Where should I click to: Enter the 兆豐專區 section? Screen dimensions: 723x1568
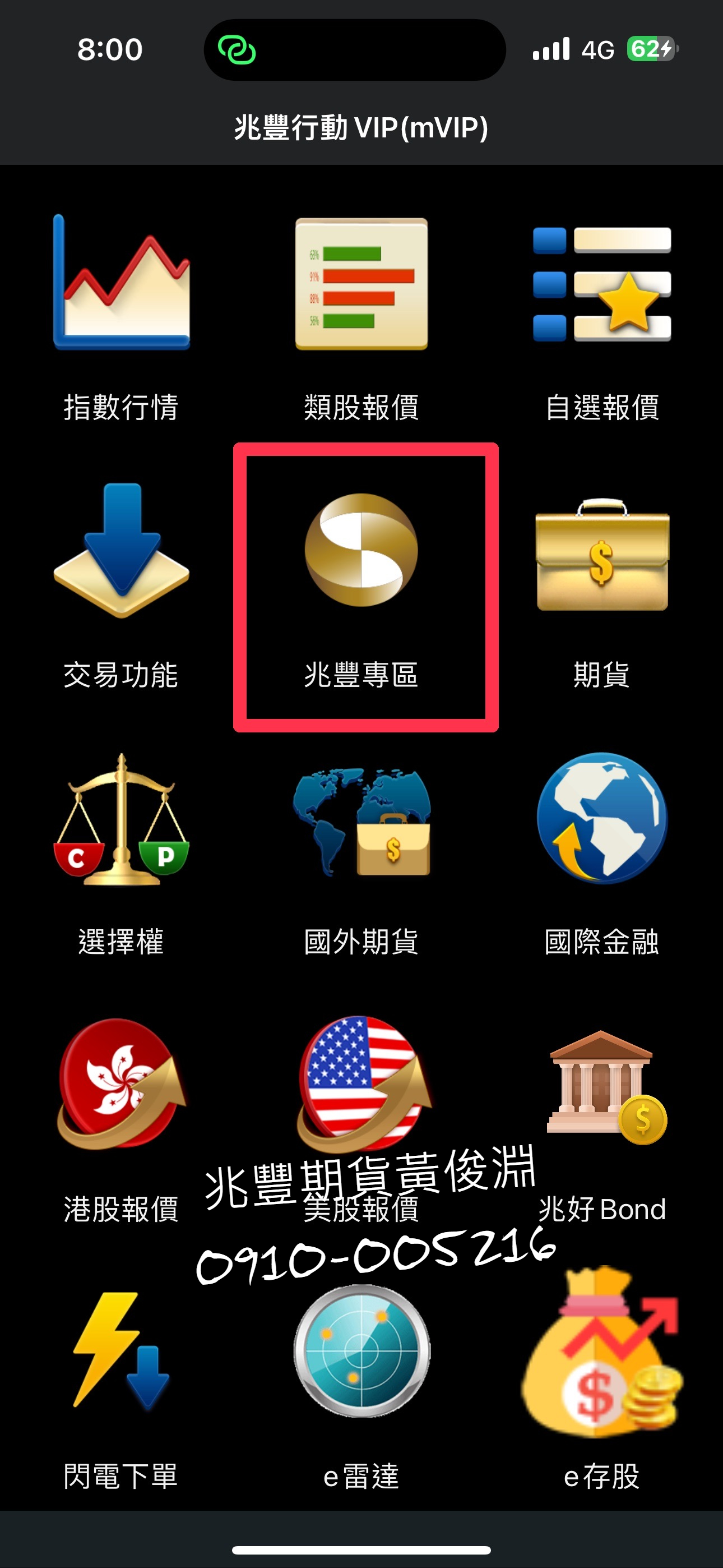point(361,551)
